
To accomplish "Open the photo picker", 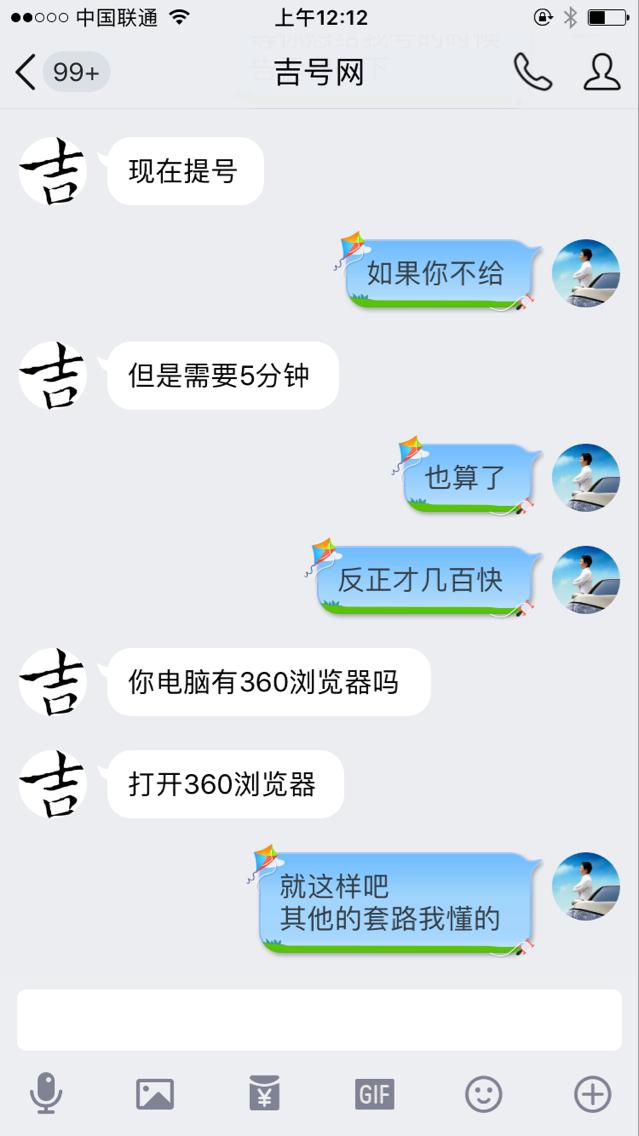I will 155,1094.
